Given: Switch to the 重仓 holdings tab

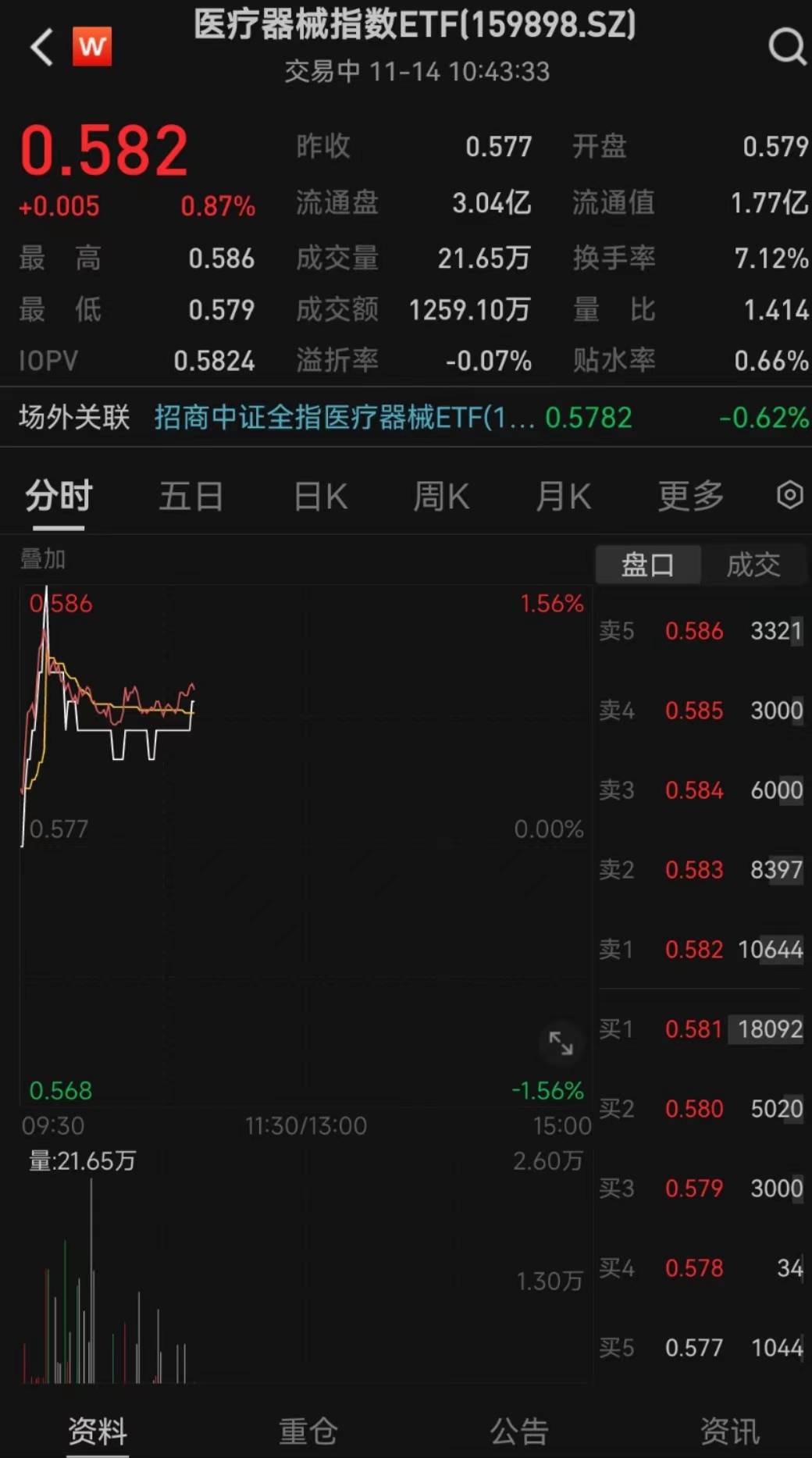Looking at the screenshot, I should (308, 1431).
